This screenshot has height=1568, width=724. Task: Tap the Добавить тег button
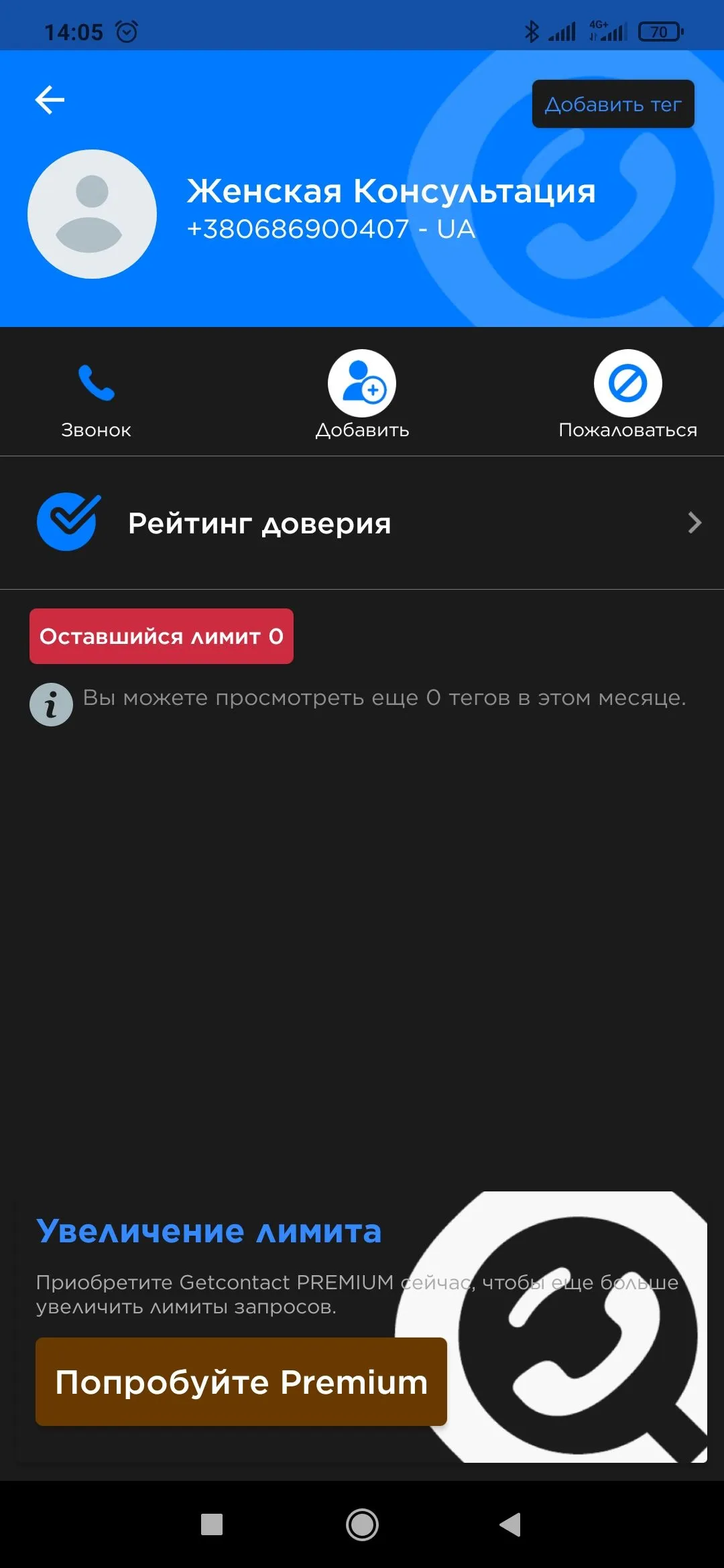(613, 105)
